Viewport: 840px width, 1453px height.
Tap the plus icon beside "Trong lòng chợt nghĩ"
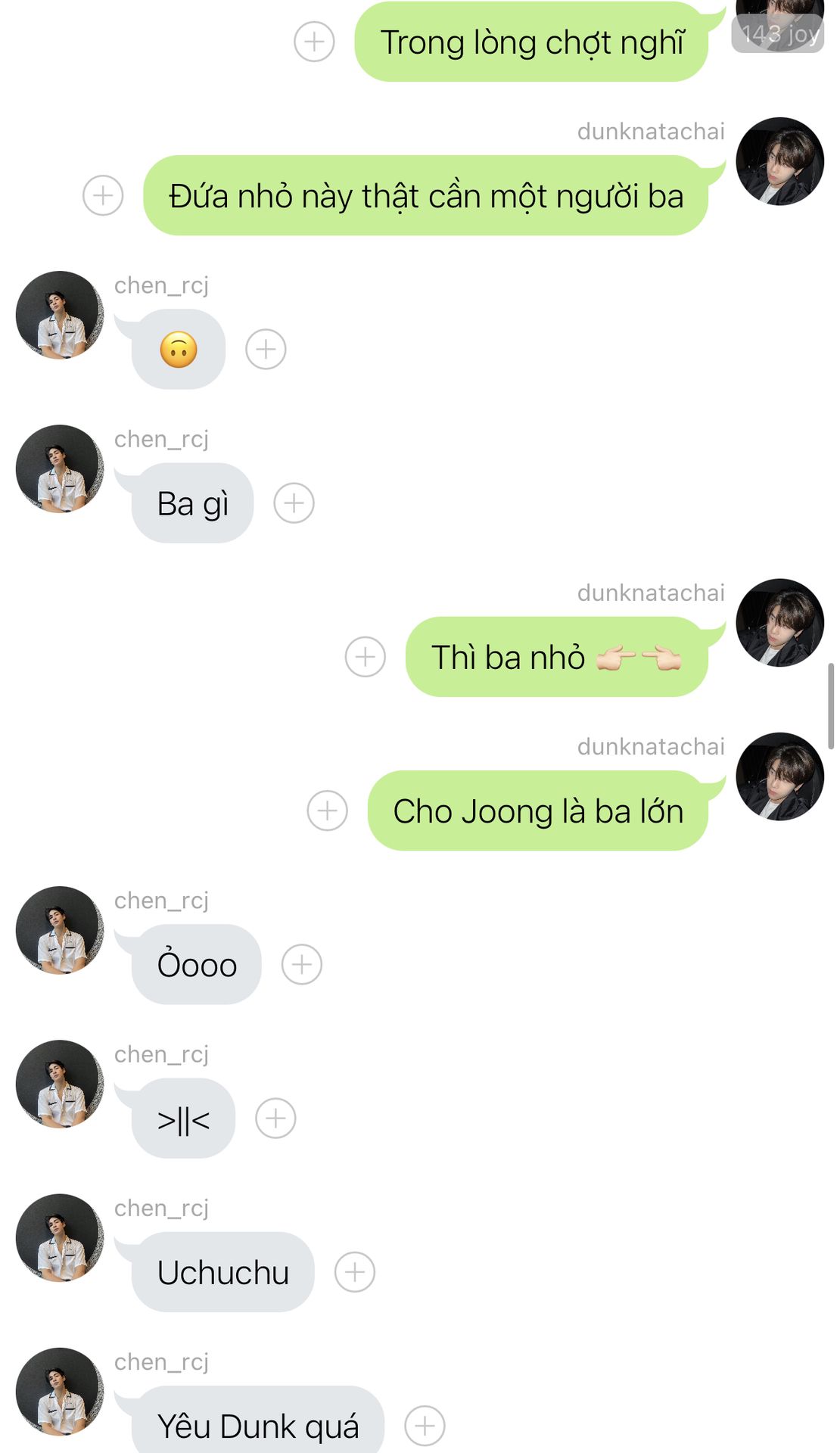tap(314, 42)
